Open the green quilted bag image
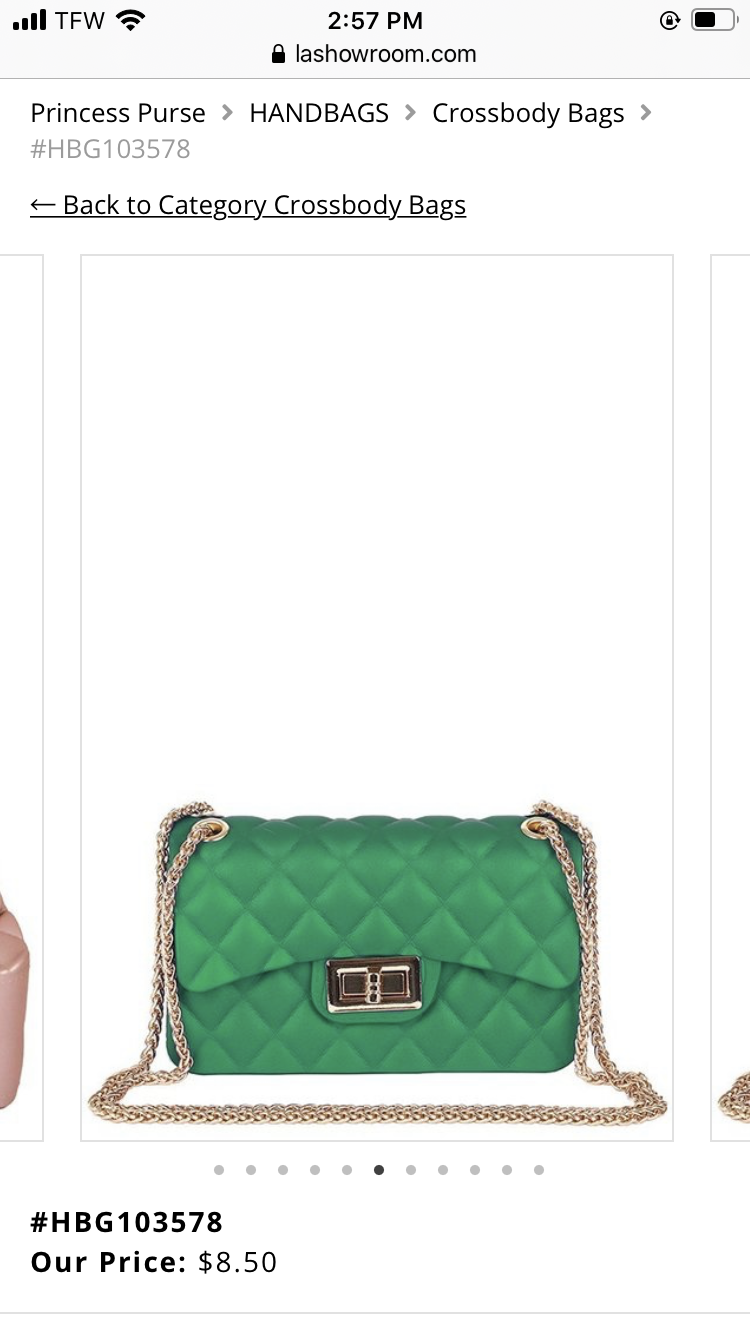This screenshot has width=750, height=1334. [377, 698]
